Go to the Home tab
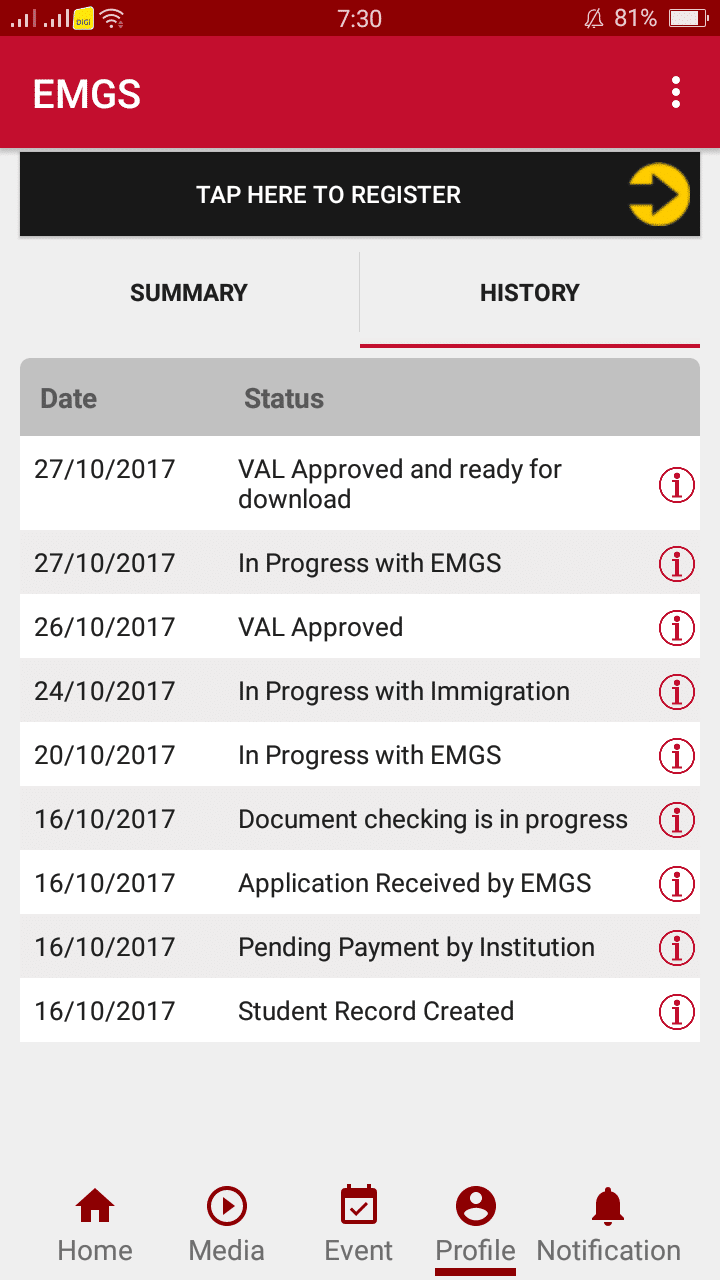 [x=95, y=1226]
